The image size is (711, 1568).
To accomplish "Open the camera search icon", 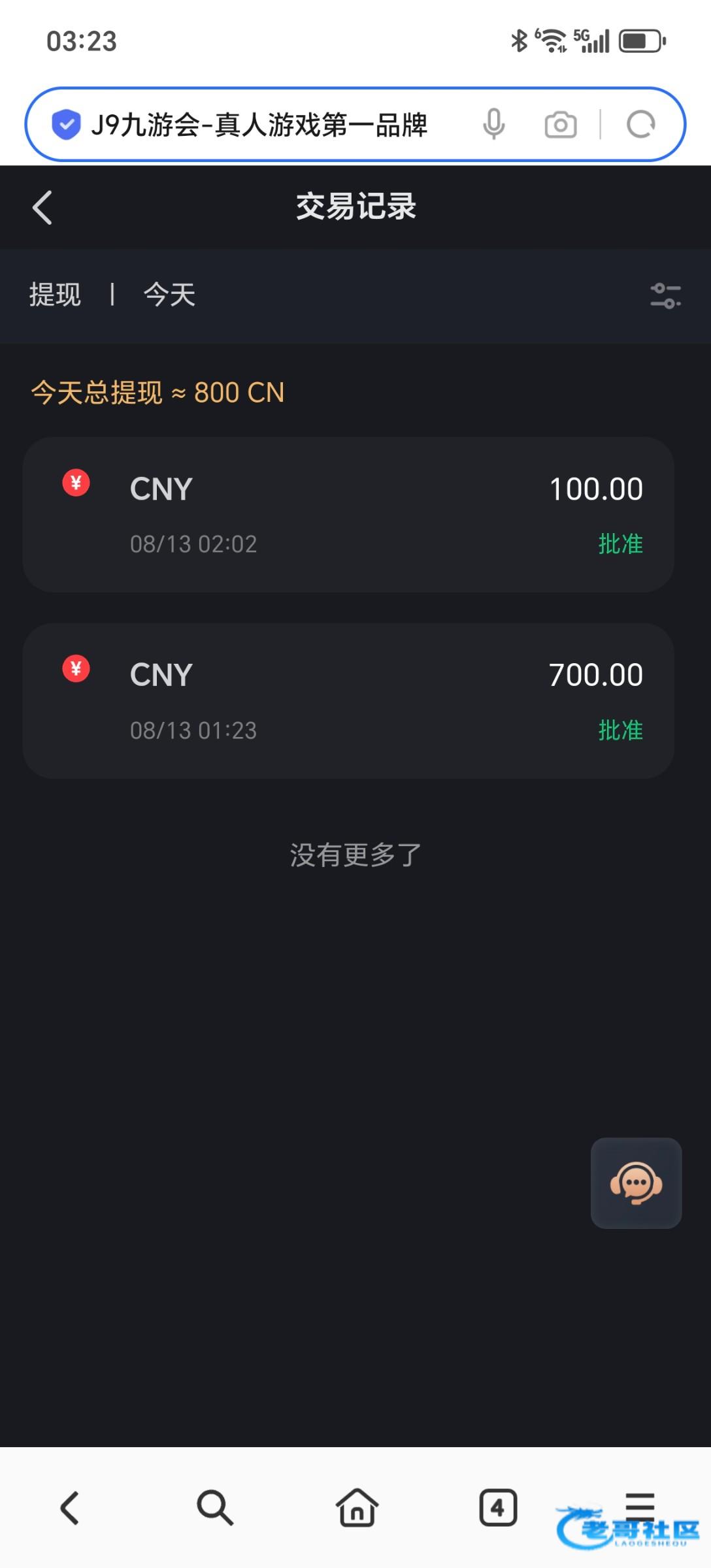I will click(561, 124).
